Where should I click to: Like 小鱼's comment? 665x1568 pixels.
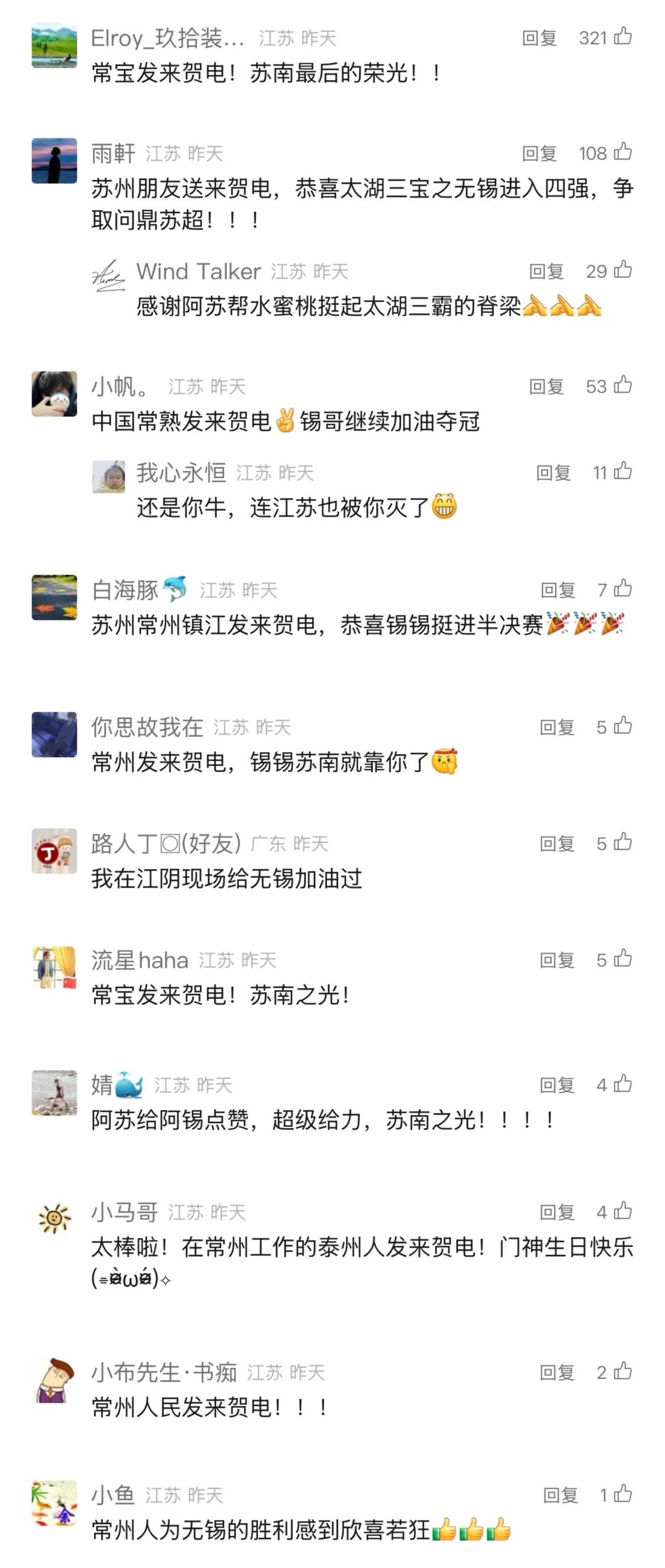click(623, 1493)
